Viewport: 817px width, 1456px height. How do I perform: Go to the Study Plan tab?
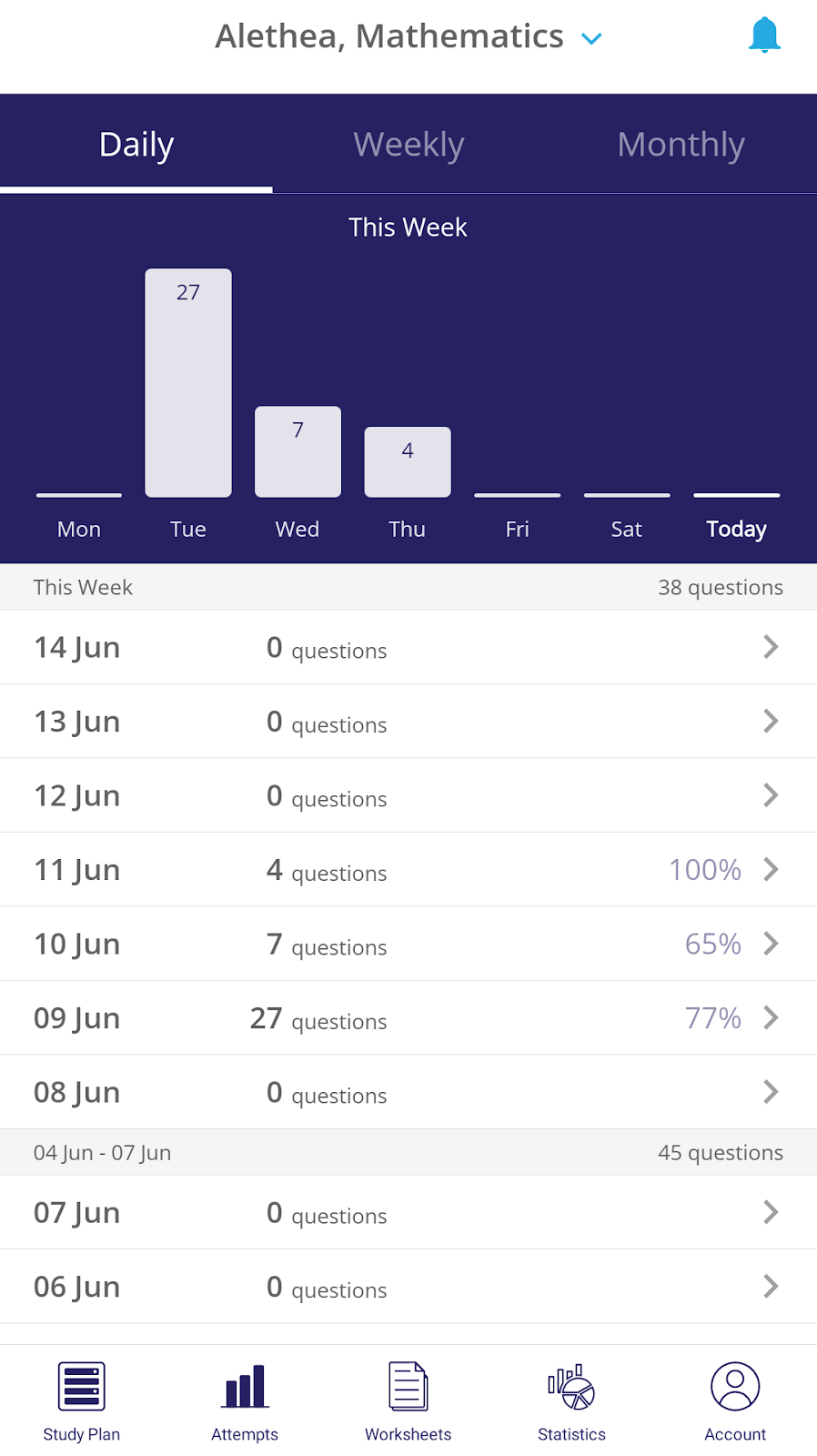point(82,1401)
